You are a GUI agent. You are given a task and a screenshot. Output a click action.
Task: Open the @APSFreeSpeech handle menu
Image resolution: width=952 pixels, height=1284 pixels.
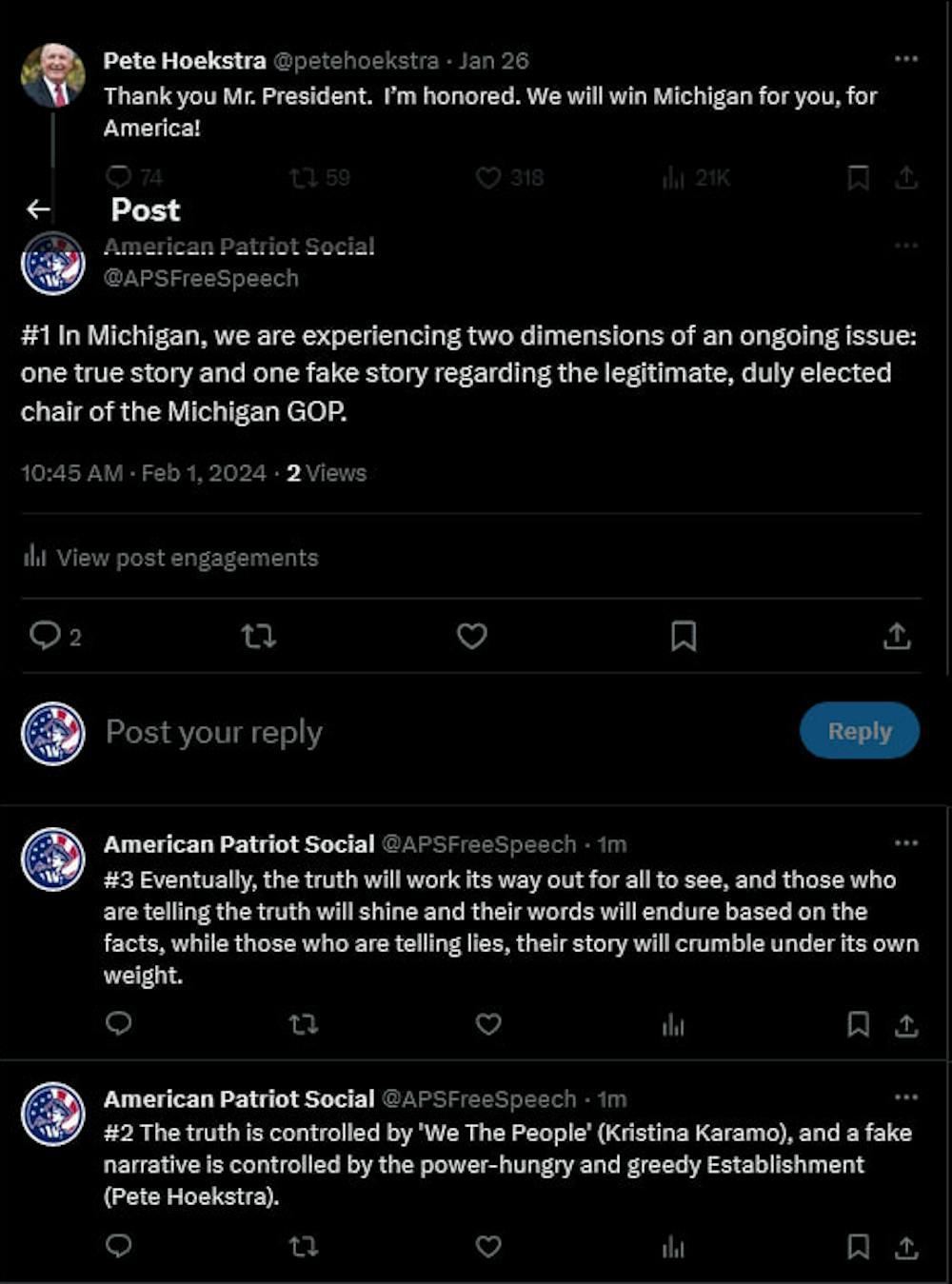pos(200,278)
